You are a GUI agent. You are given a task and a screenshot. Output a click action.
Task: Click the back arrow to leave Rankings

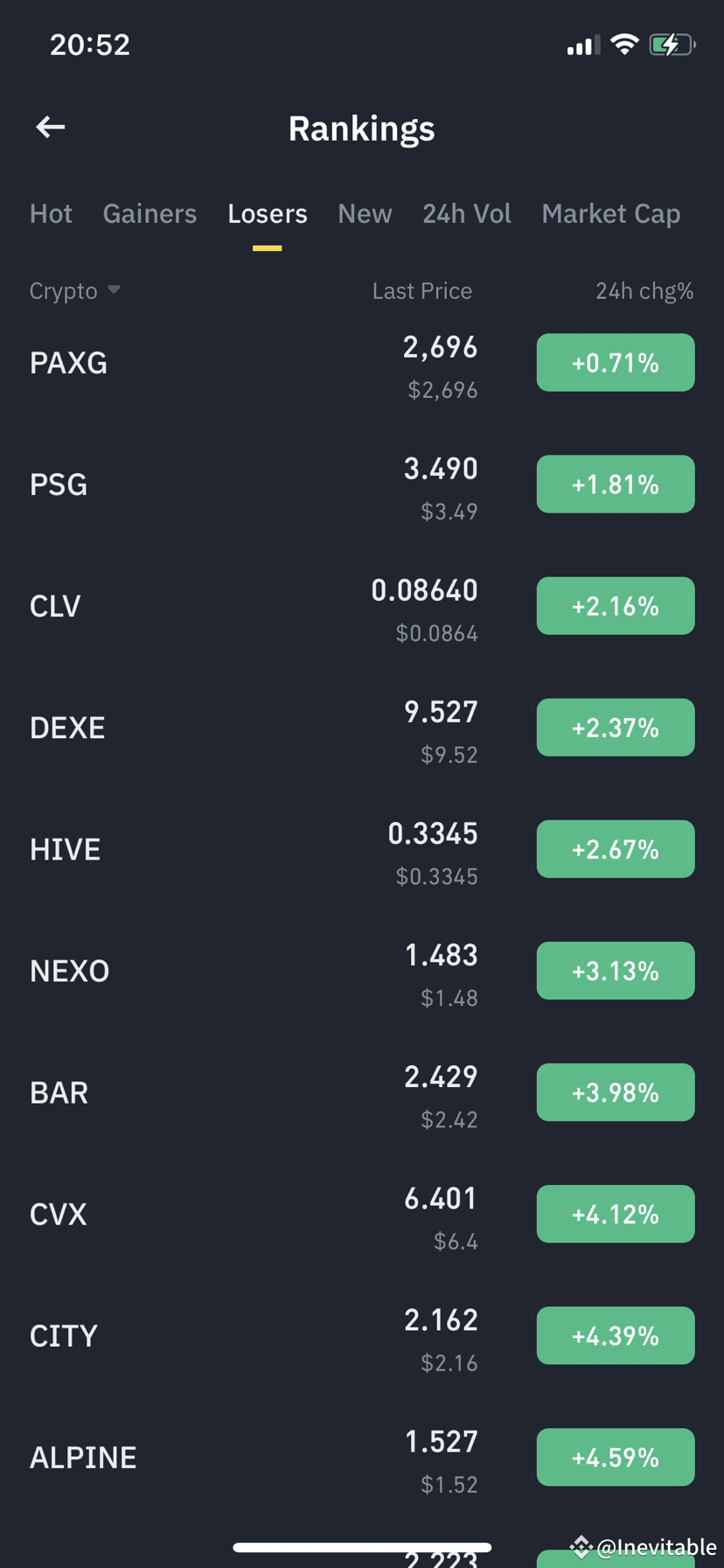[50, 127]
